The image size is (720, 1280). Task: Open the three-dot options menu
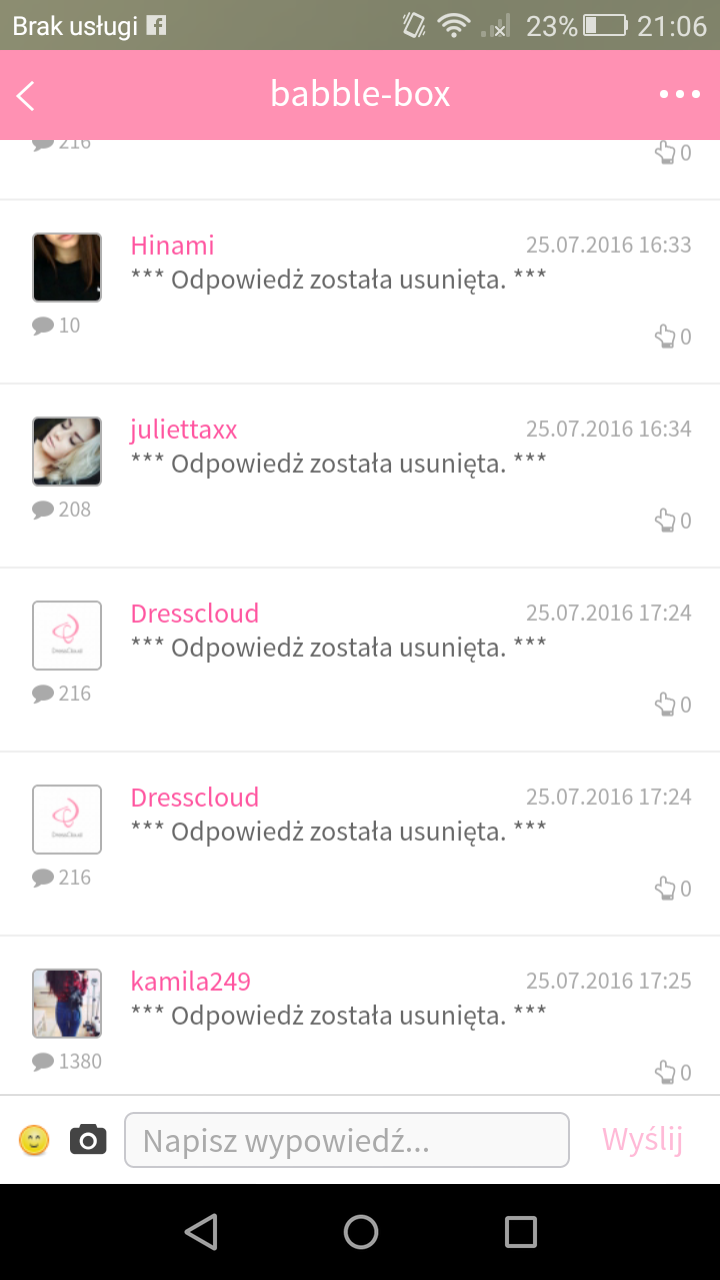pos(679,94)
